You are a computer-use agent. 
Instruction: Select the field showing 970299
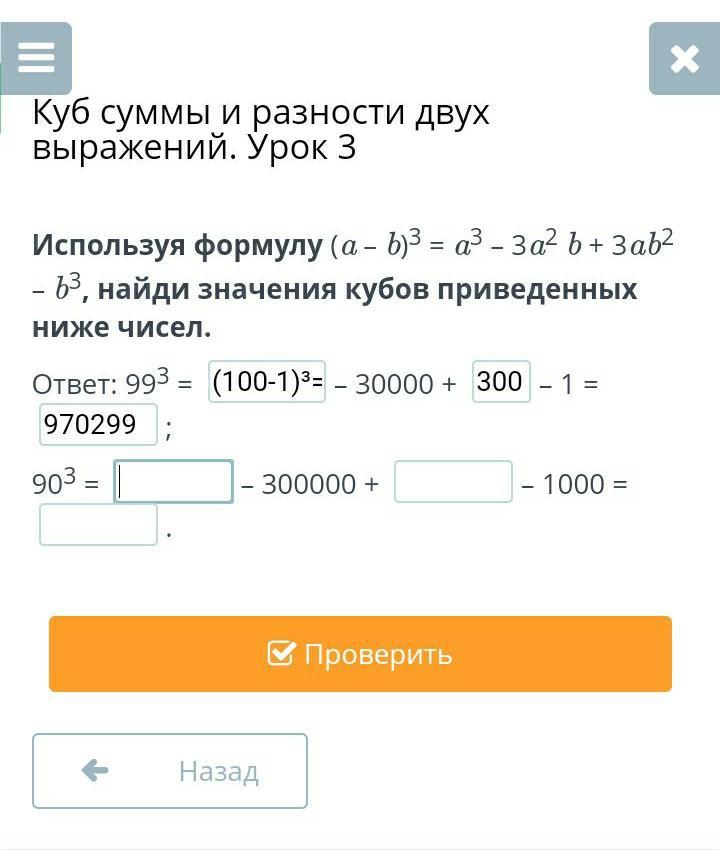point(98,425)
